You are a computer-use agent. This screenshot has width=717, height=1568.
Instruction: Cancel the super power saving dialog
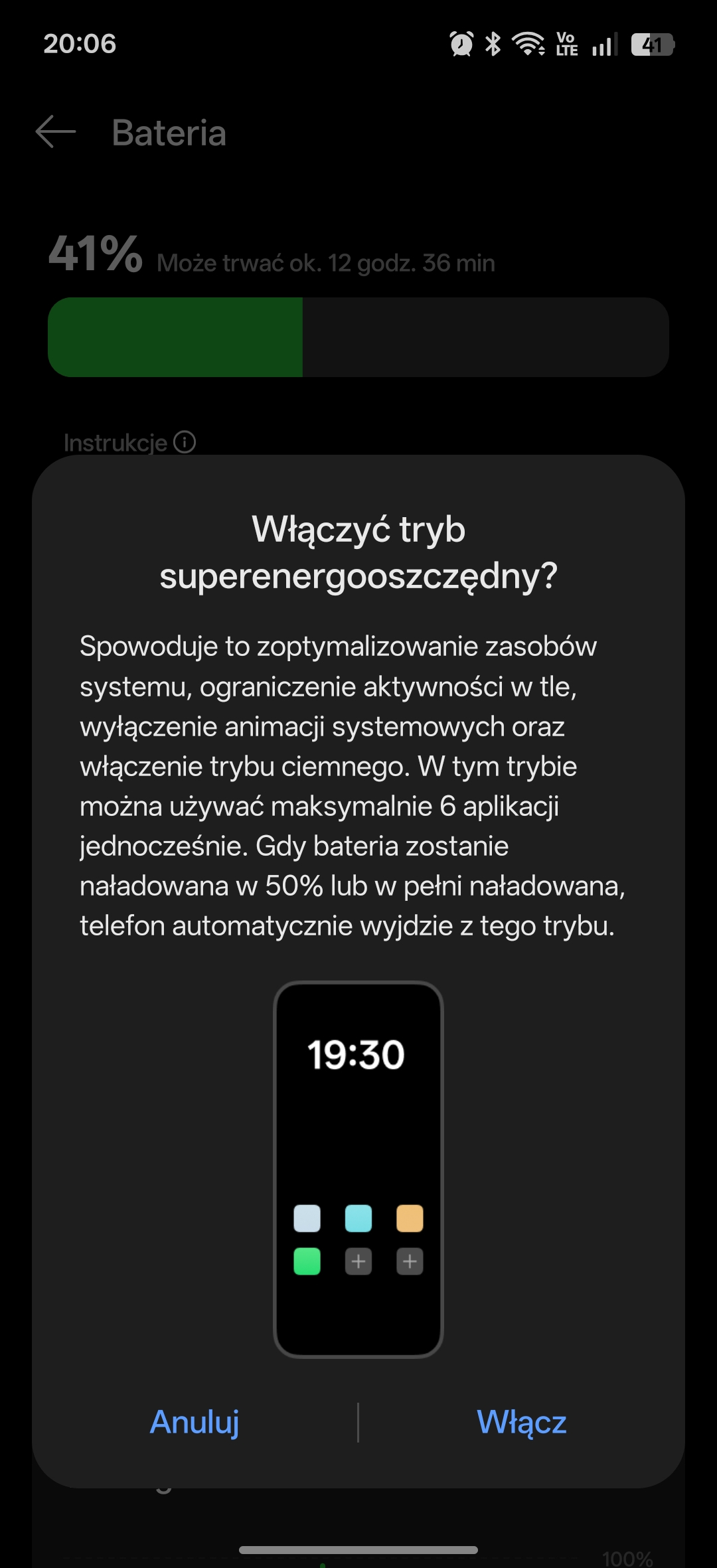click(x=195, y=1422)
